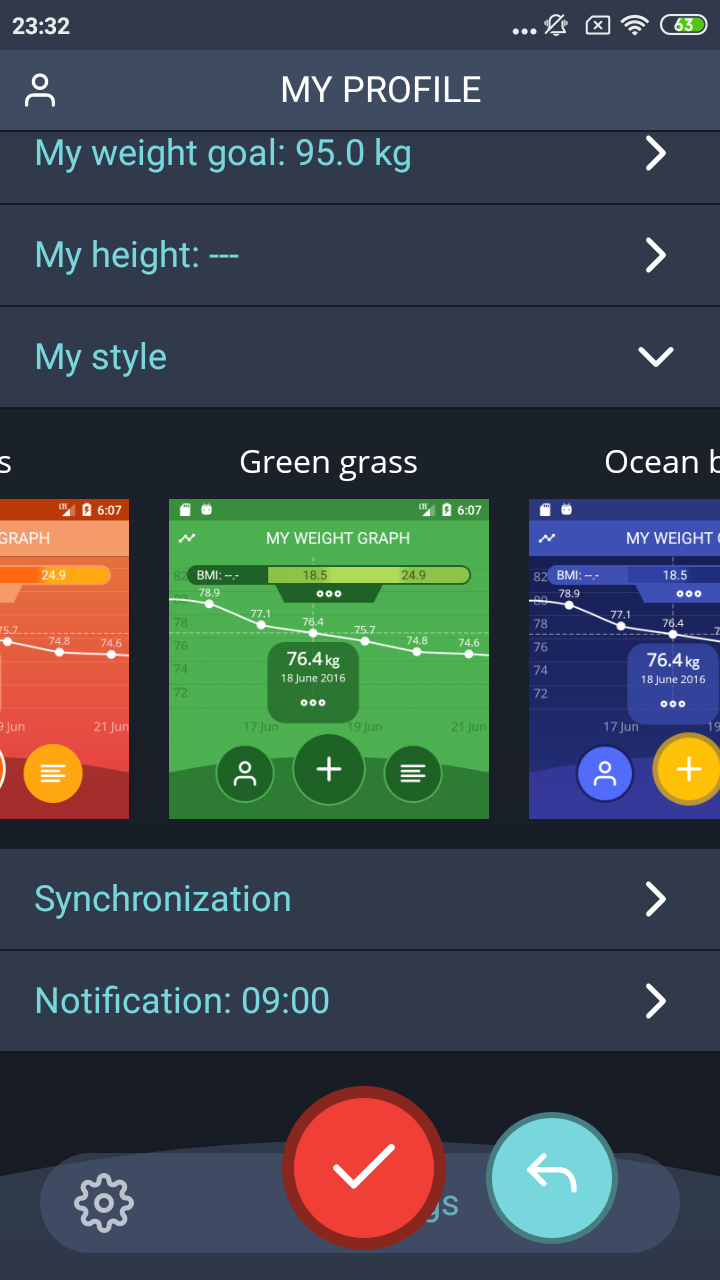Pick the orange theme preview
720x1280 pixels.
tap(64, 659)
